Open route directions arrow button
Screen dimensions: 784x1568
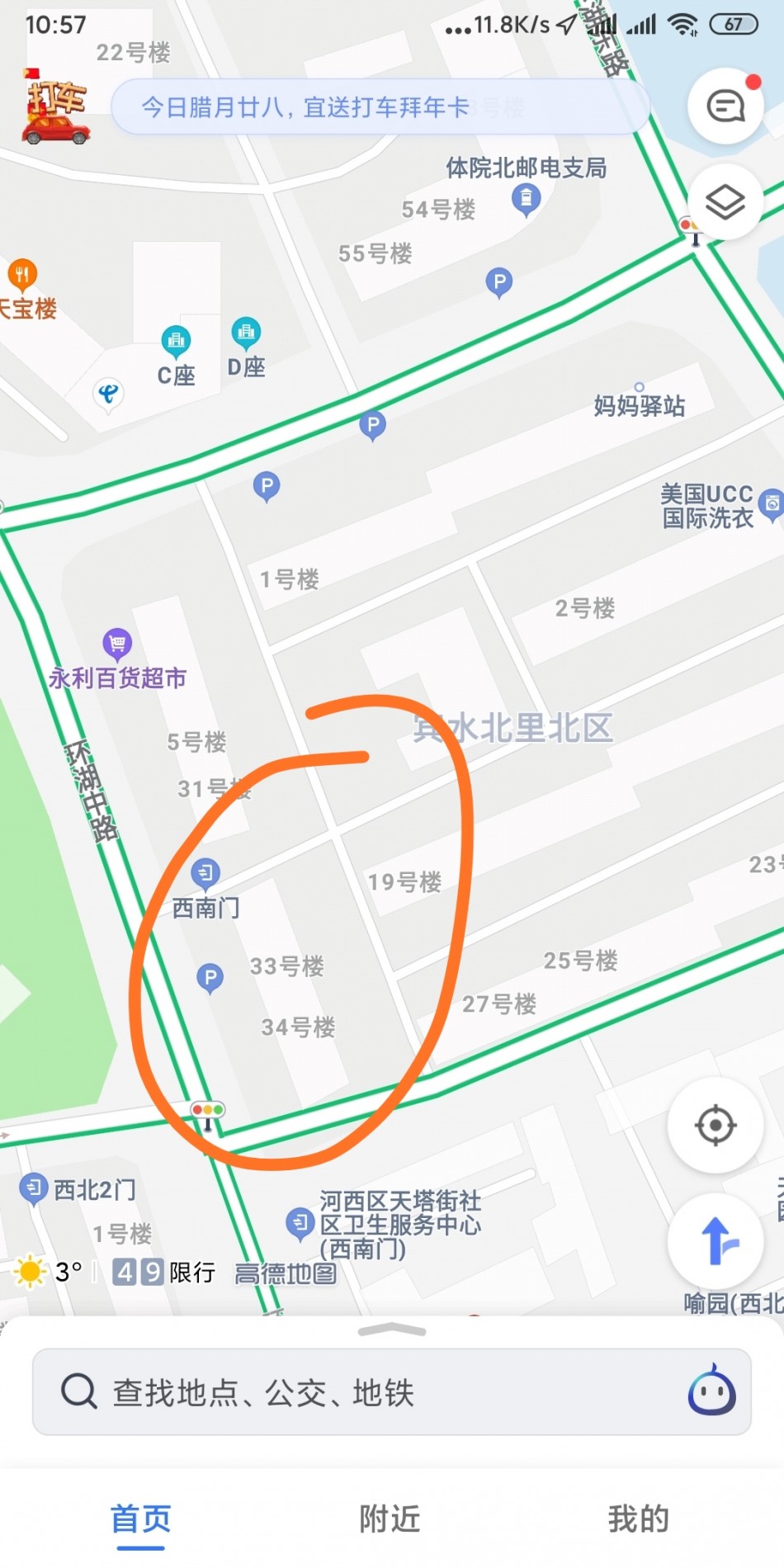716,1241
